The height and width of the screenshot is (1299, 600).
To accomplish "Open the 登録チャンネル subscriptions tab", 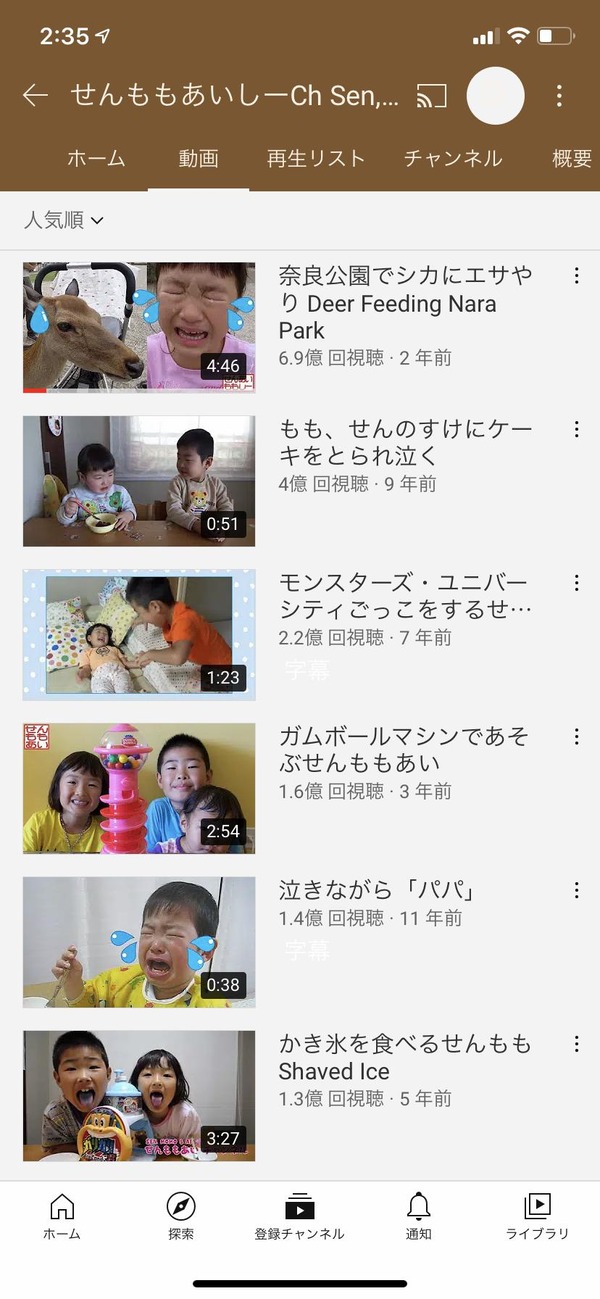I will click(x=299, y=1216).
